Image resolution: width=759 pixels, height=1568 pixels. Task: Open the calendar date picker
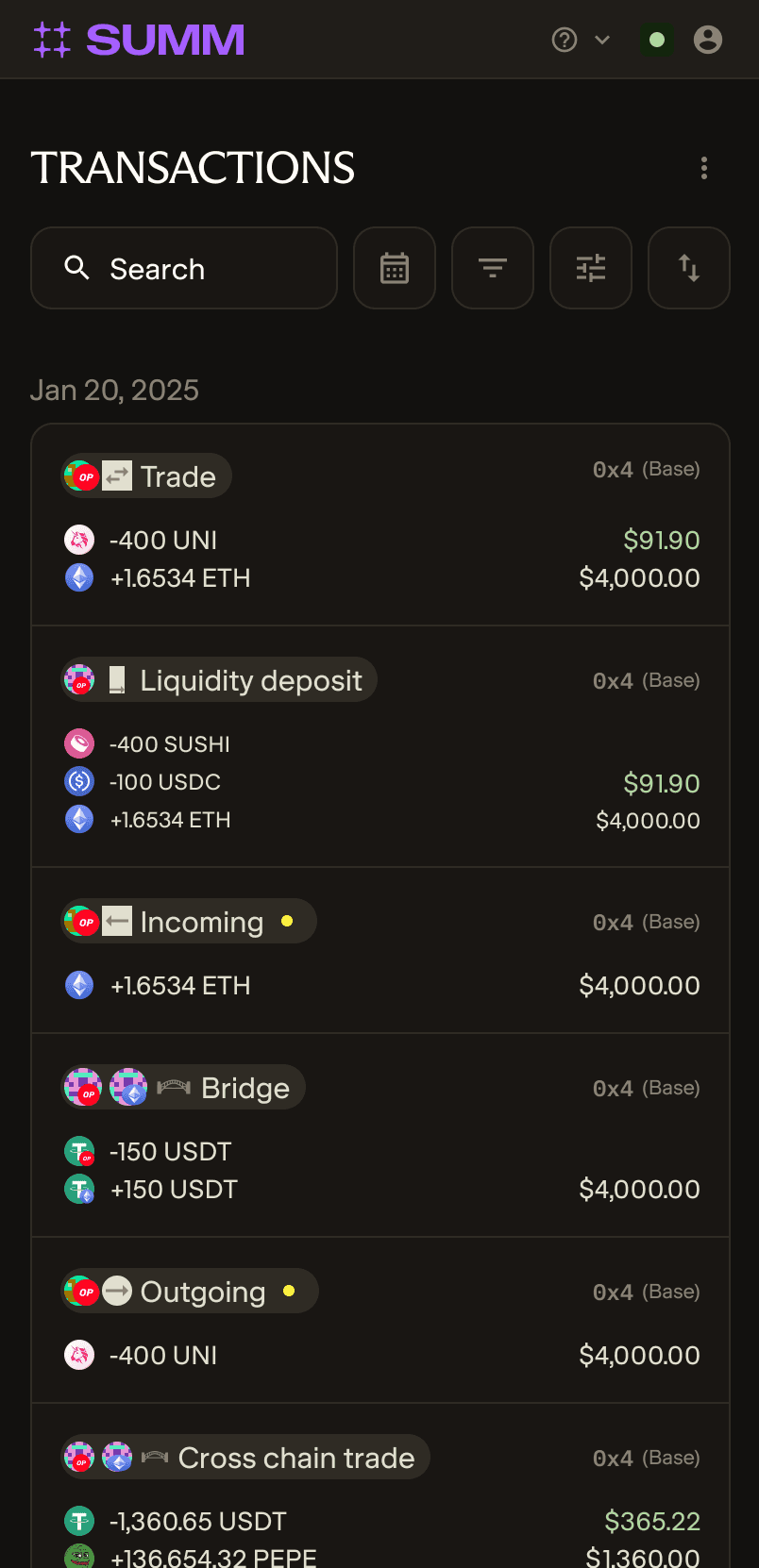(x=395, y=269)
